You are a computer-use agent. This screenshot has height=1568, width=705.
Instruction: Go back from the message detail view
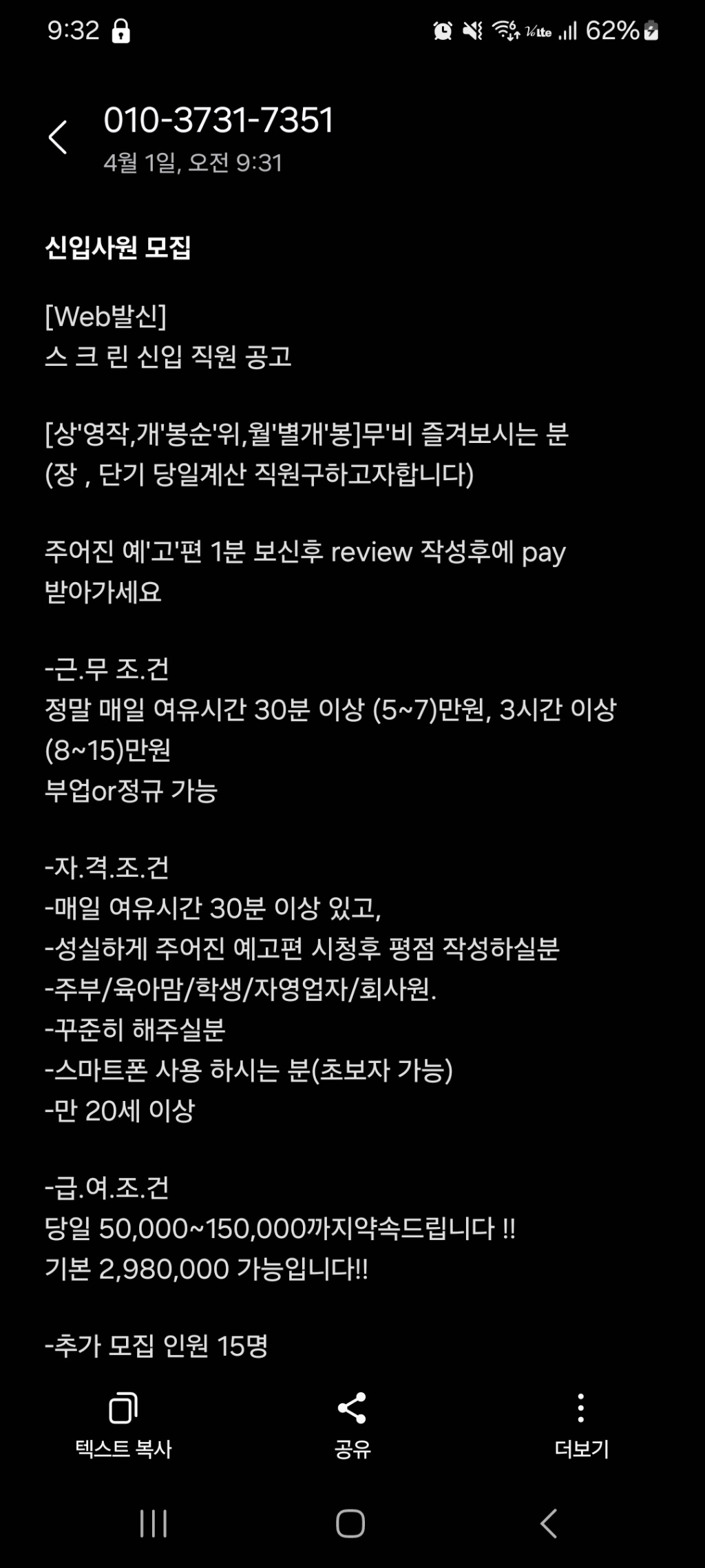(58, 137)
